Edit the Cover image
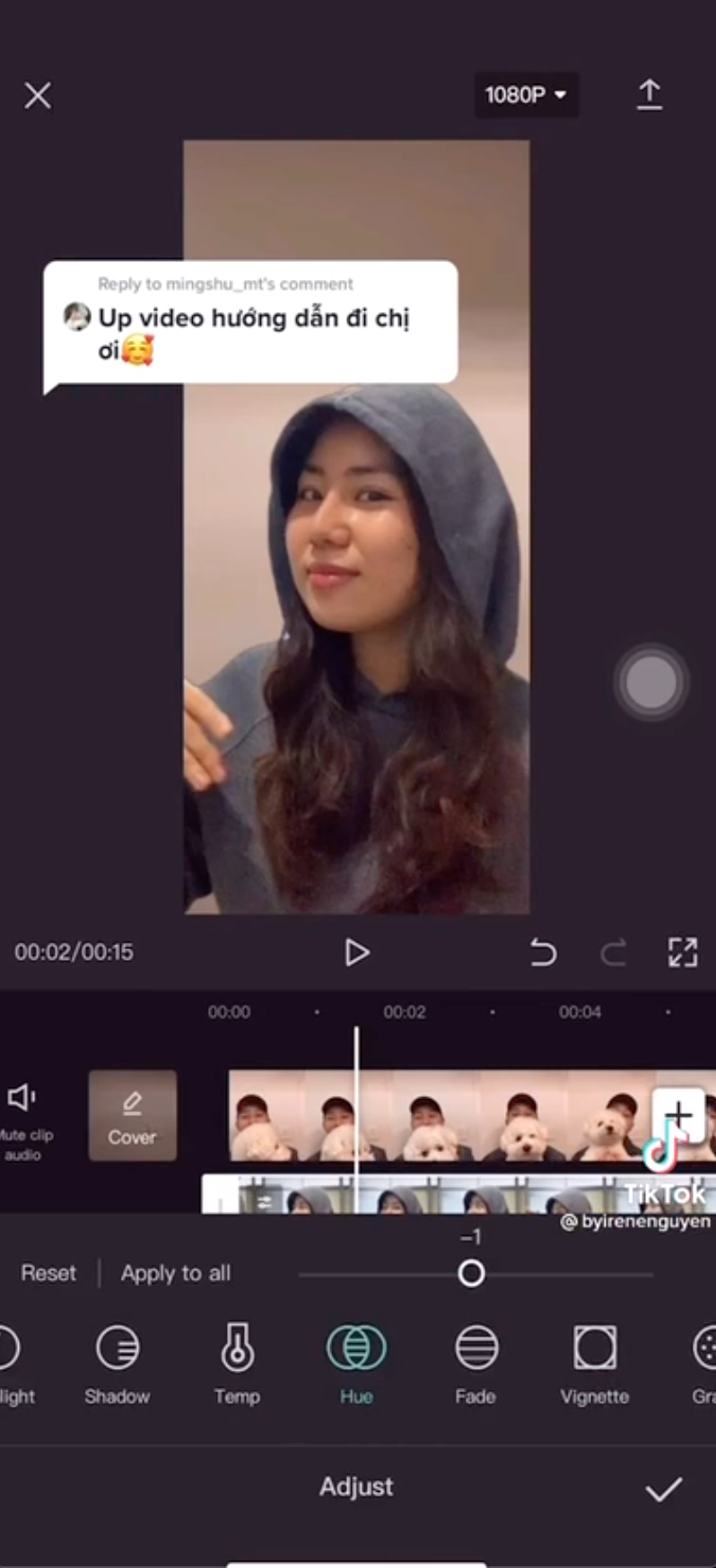Image resolution: width=716 pixels, height=1568 pixels. [132, 1116]
